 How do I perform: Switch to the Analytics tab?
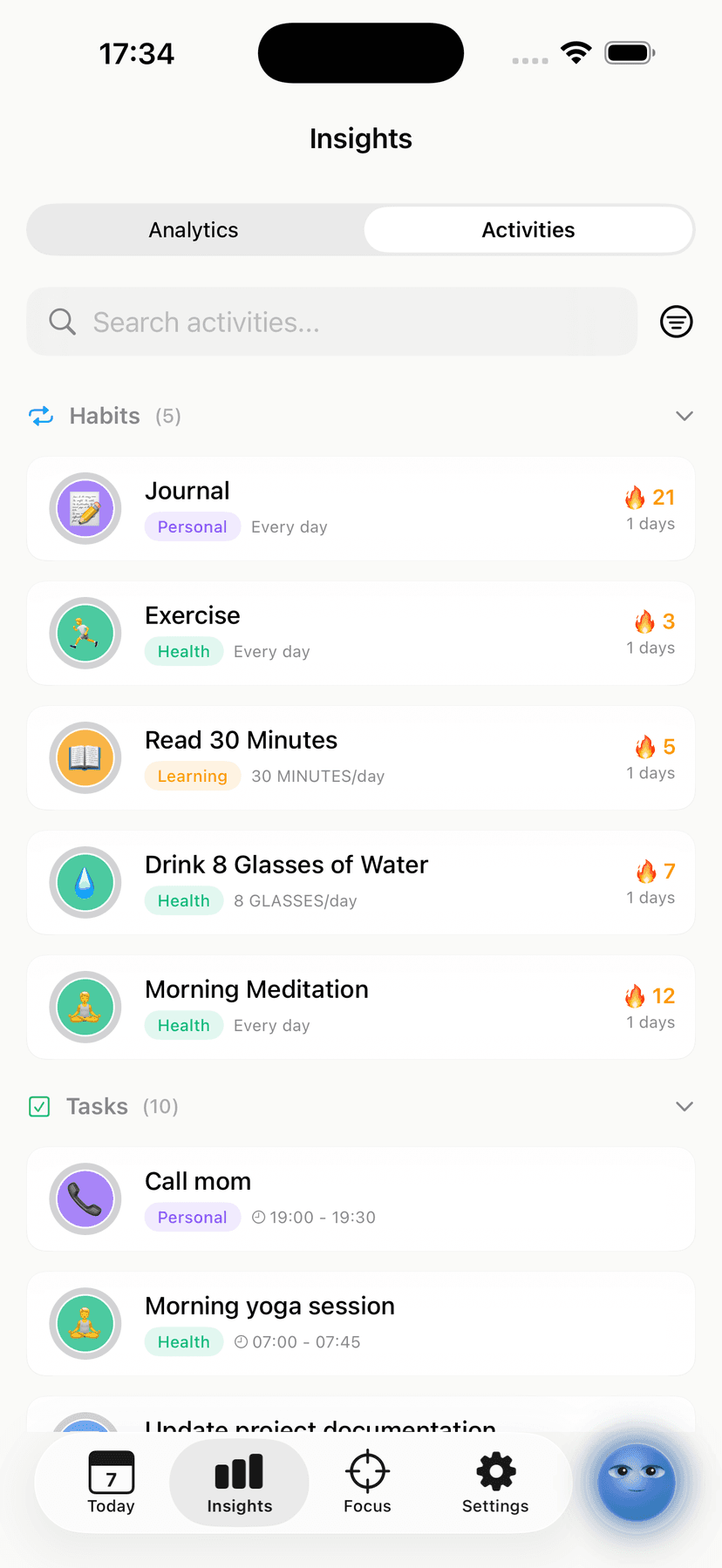pos(193,229)
